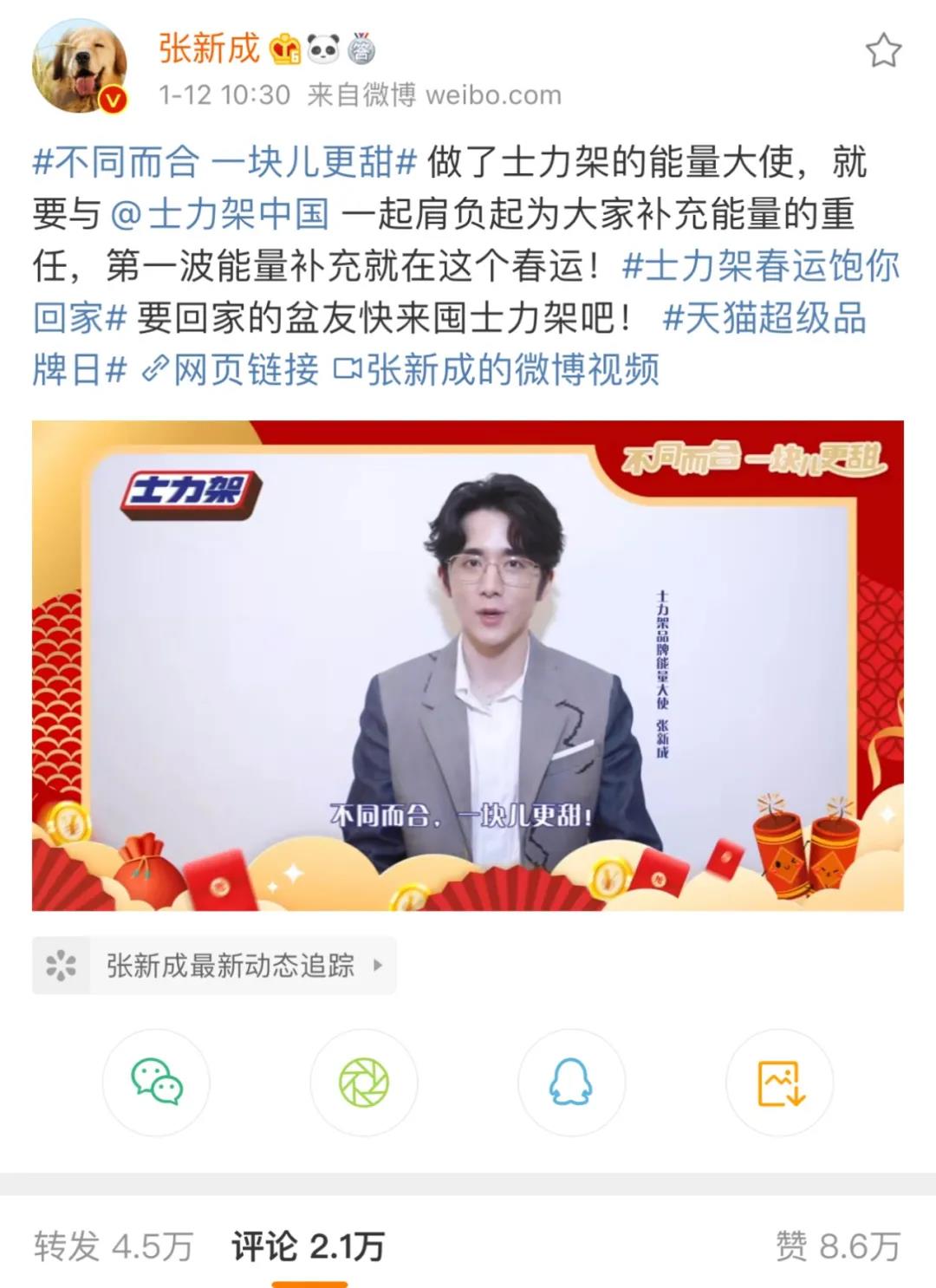This screenshot has height=1288, width=936.
Task: Open 张新成's profile avatar
Action: (79, 67)
